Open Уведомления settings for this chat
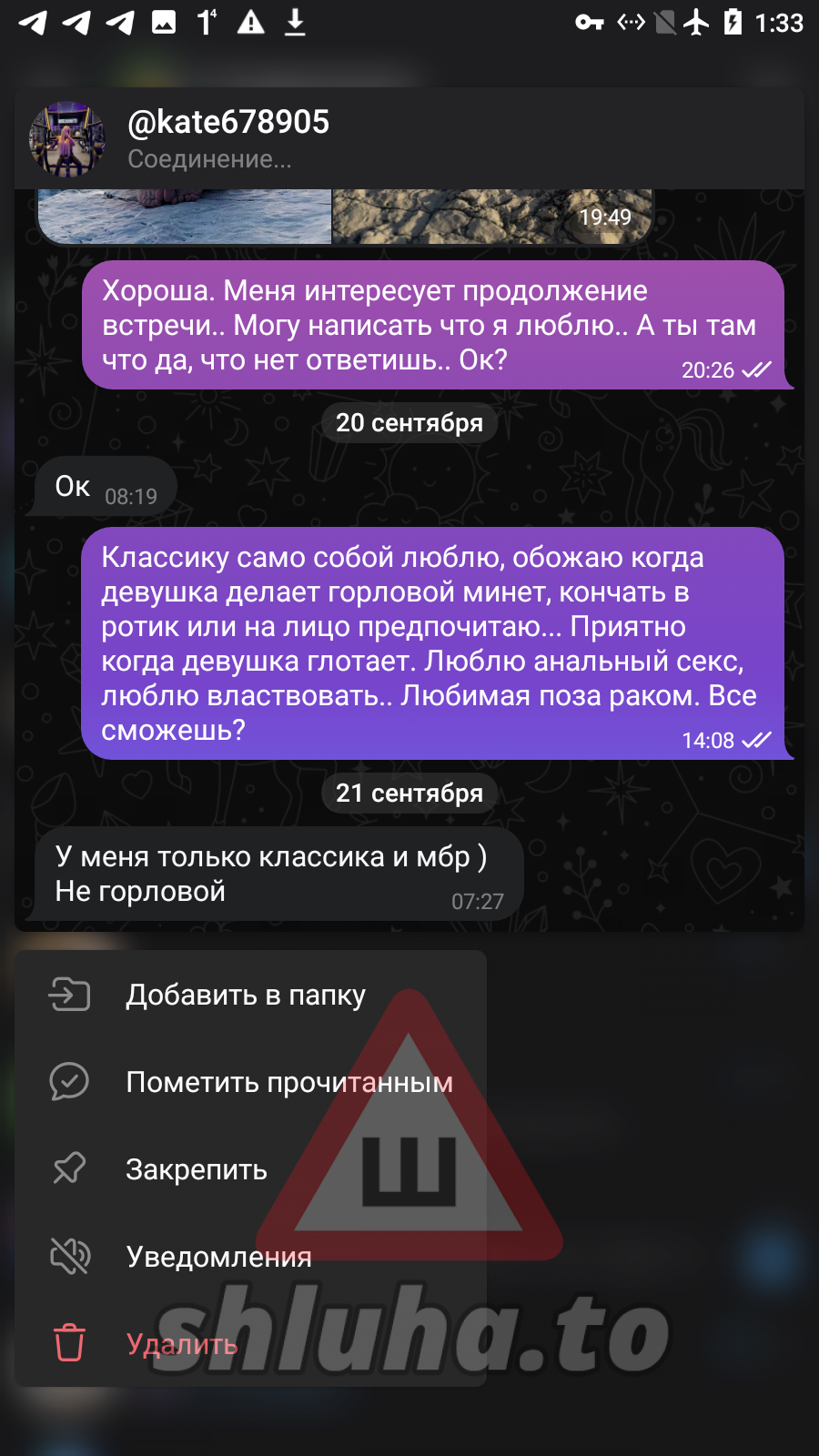Image resolution: width=819 pixels, height=1456 pixels. click(218, 1257)
